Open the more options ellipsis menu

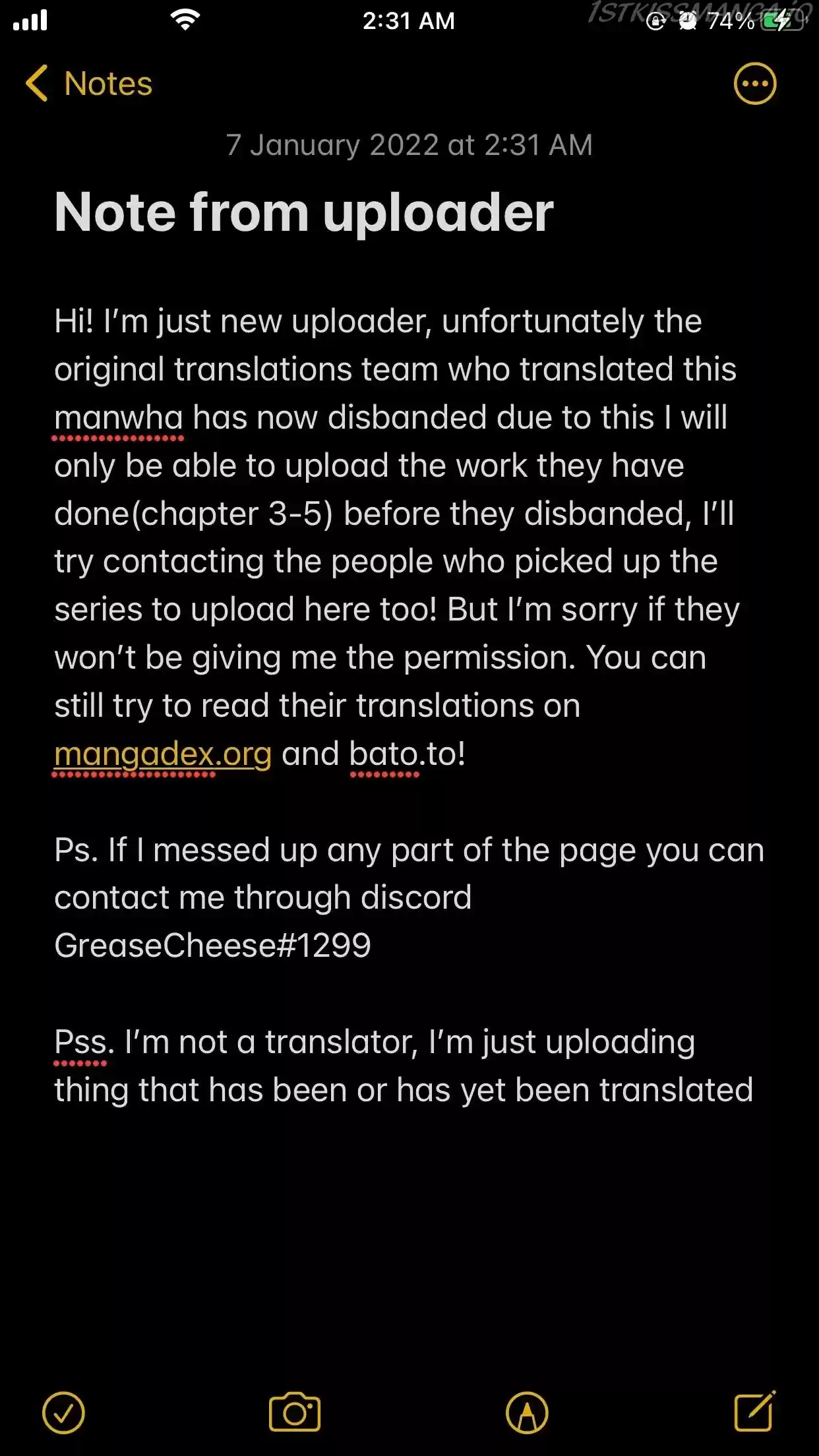point(755,84)
